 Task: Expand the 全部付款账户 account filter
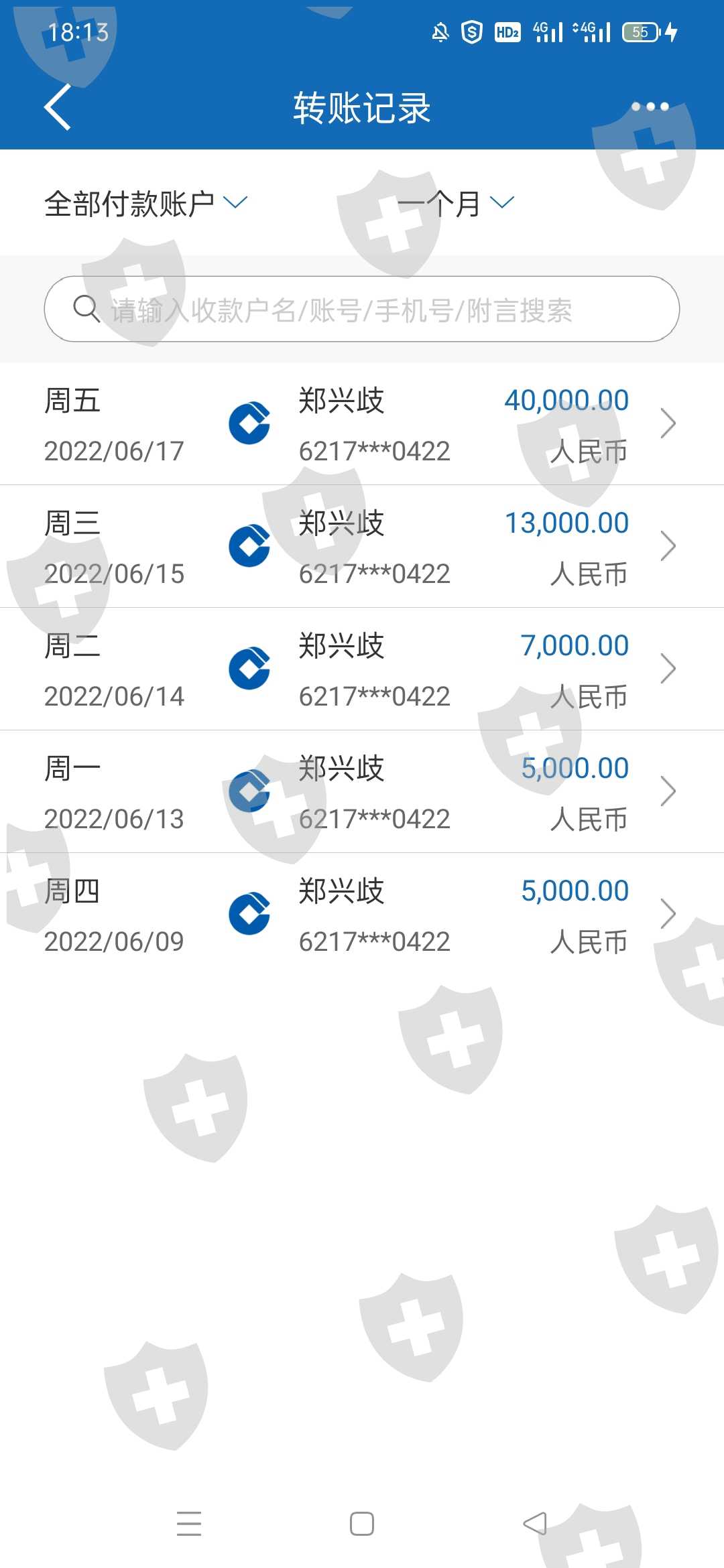tap(146, 203)
